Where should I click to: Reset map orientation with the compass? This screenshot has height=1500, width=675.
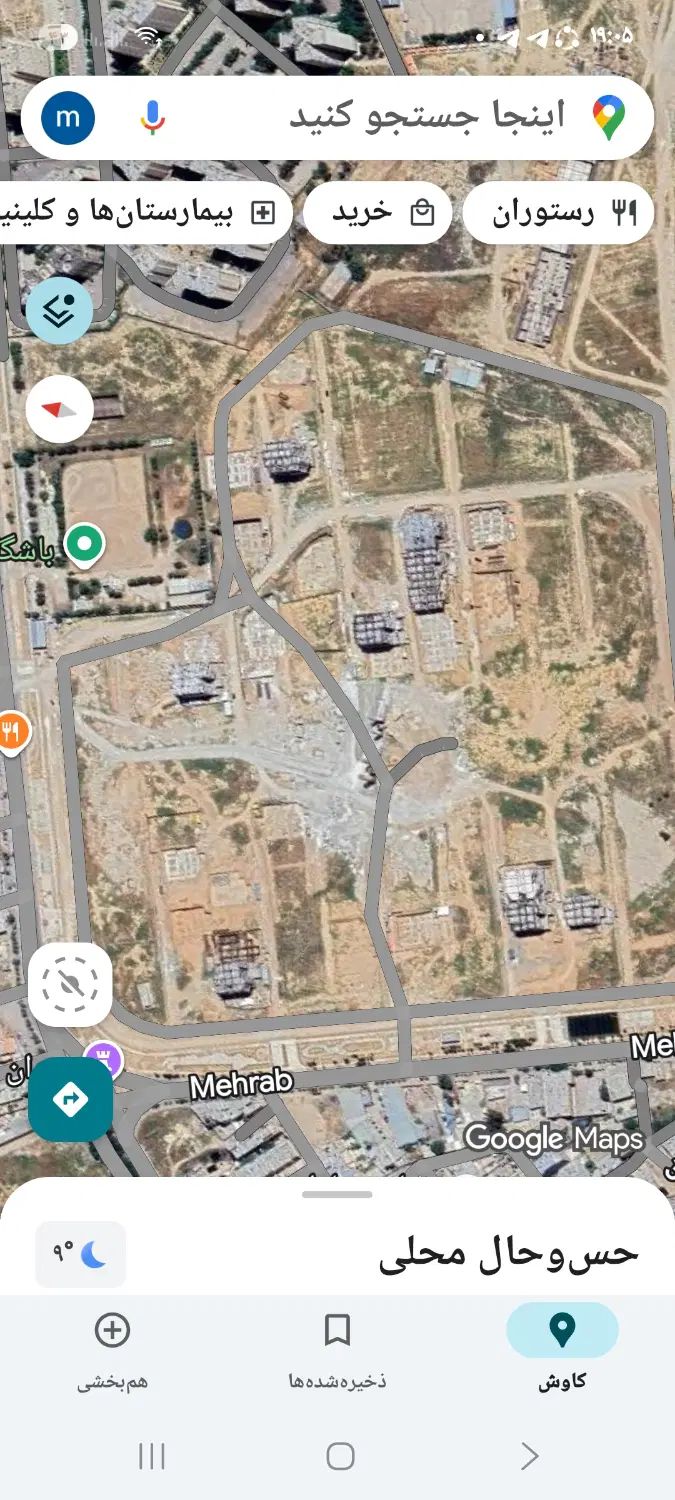(59, 409)
